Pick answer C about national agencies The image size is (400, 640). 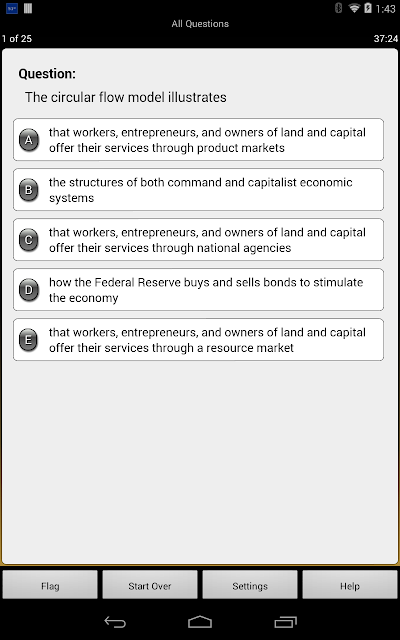(x=198, y=240)
